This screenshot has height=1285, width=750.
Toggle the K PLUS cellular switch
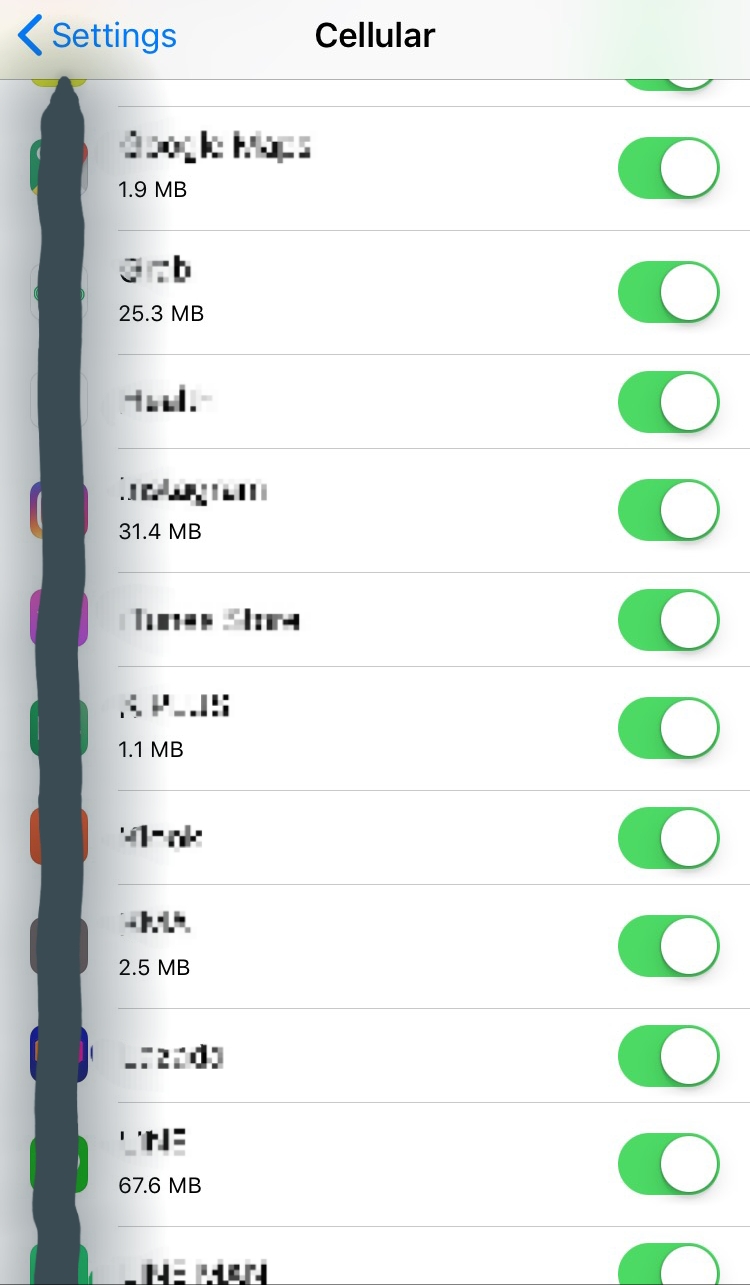point(668,728)
